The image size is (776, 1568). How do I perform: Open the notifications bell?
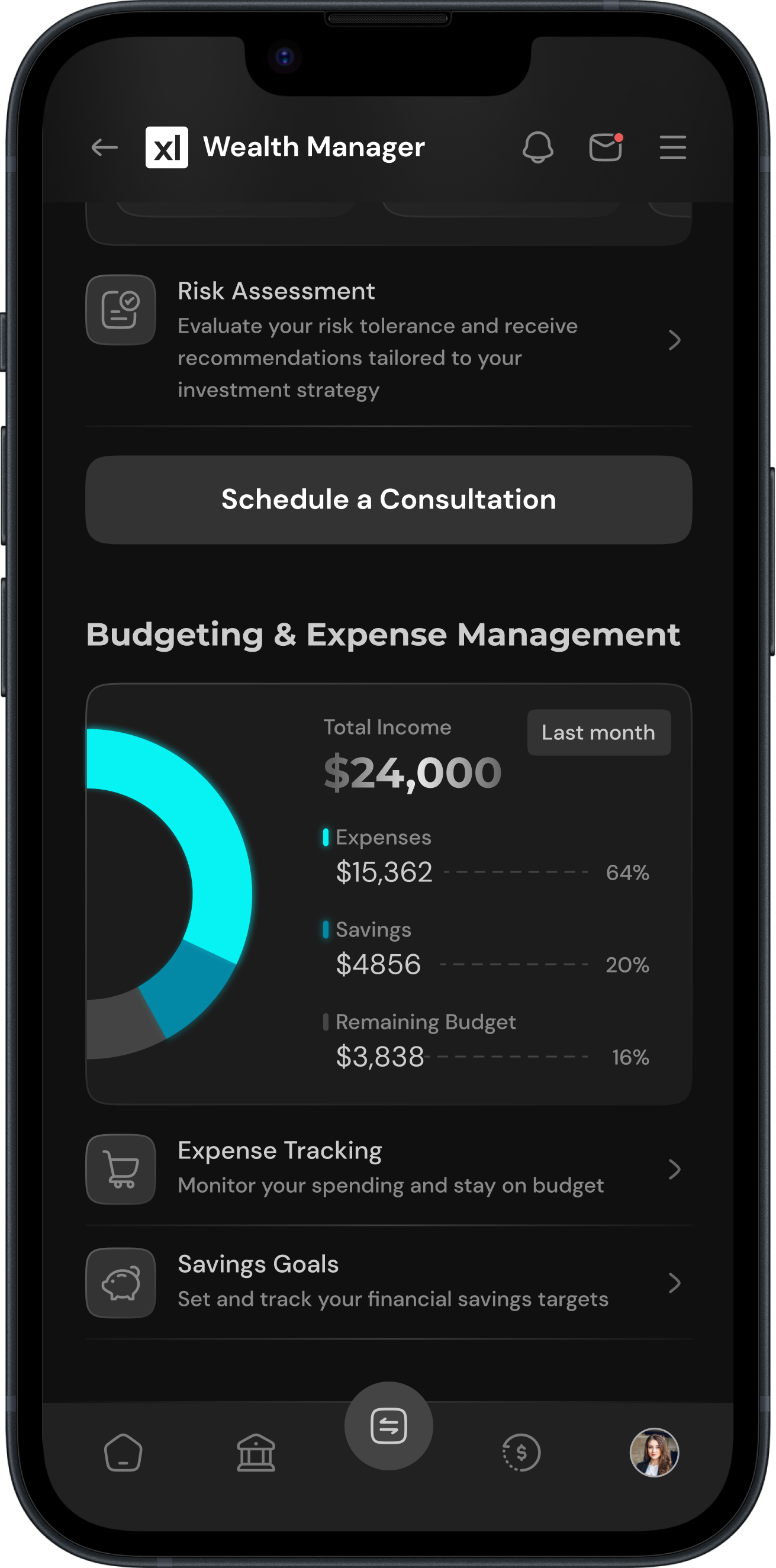point(538,147)
